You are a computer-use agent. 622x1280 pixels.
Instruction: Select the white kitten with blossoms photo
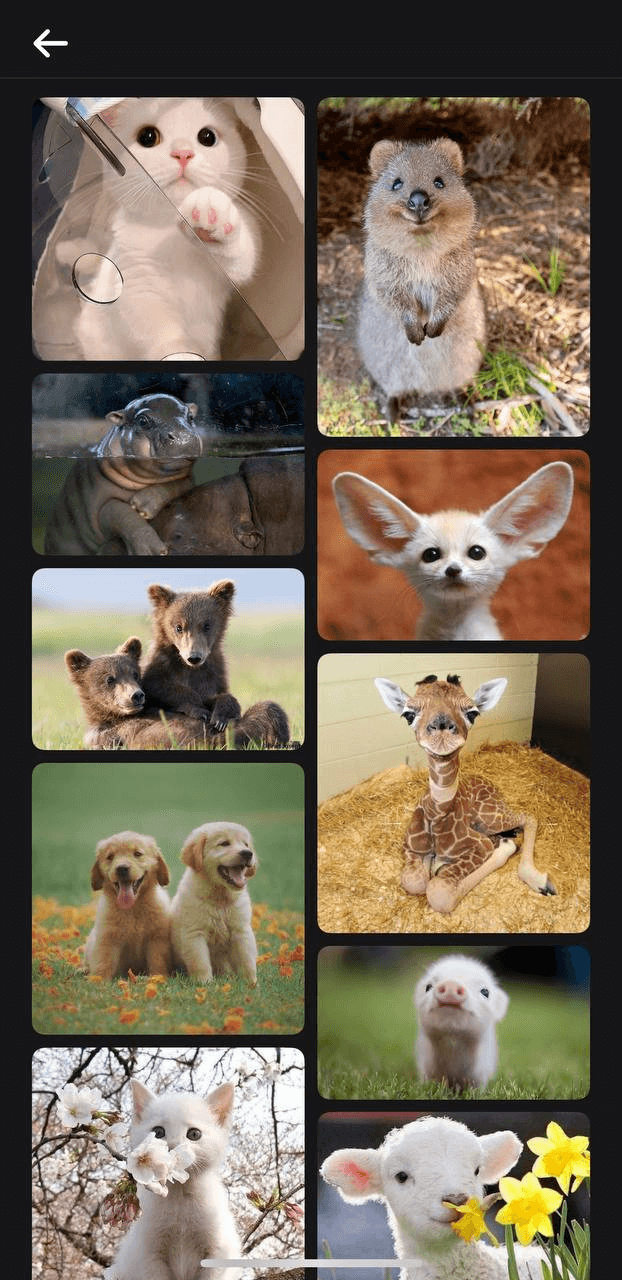tap(168, 1163)
